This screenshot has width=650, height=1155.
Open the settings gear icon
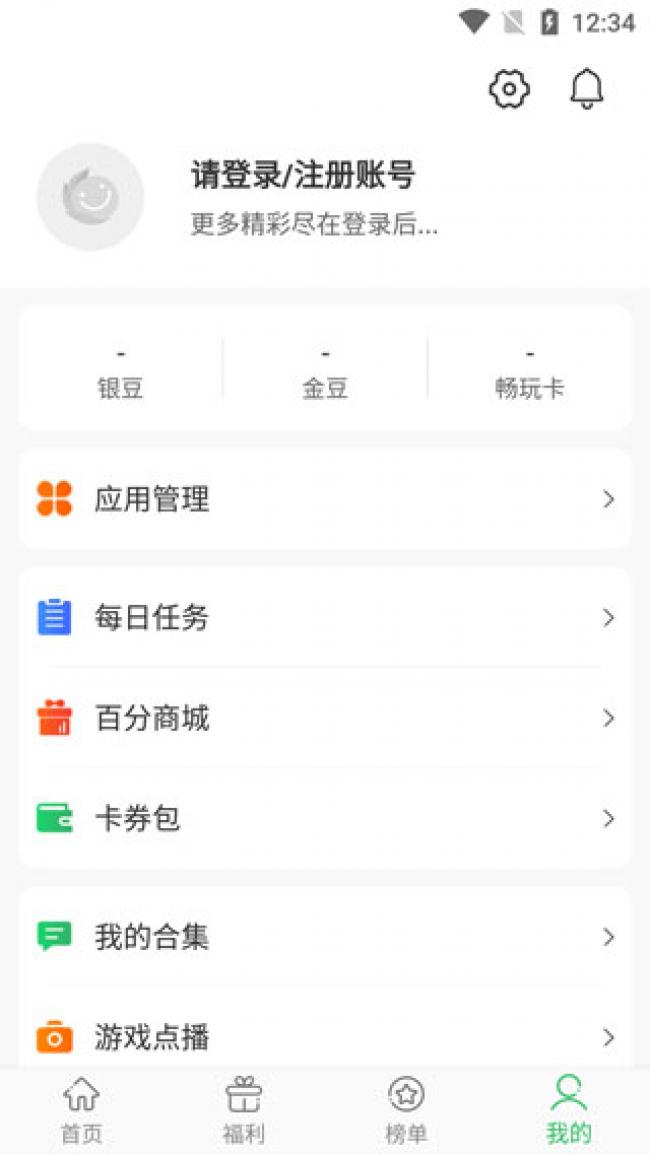pos(509,90)
